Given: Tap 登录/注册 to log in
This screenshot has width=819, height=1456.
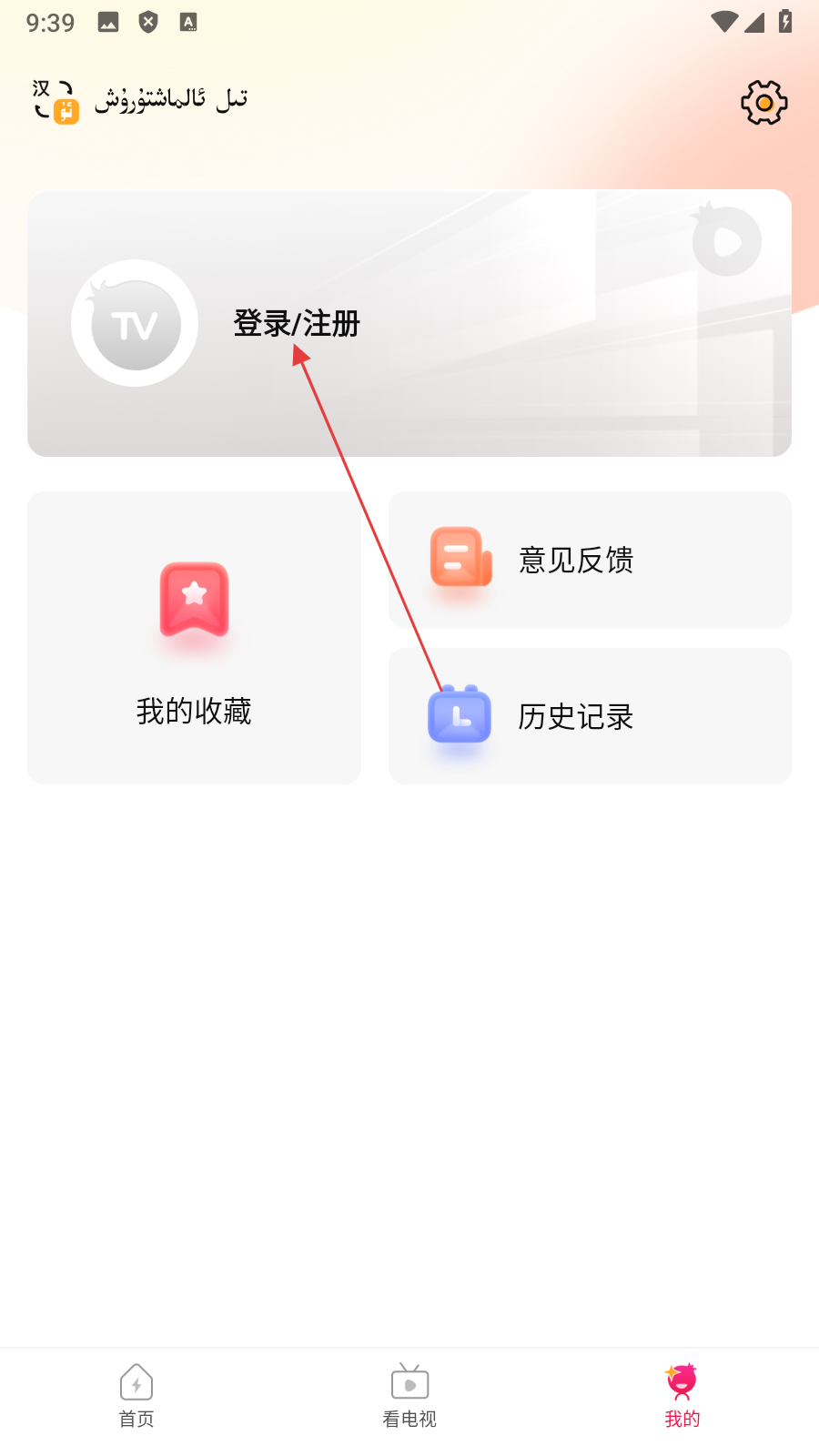Looking at the screenshot, I should (x=297, y=323).
